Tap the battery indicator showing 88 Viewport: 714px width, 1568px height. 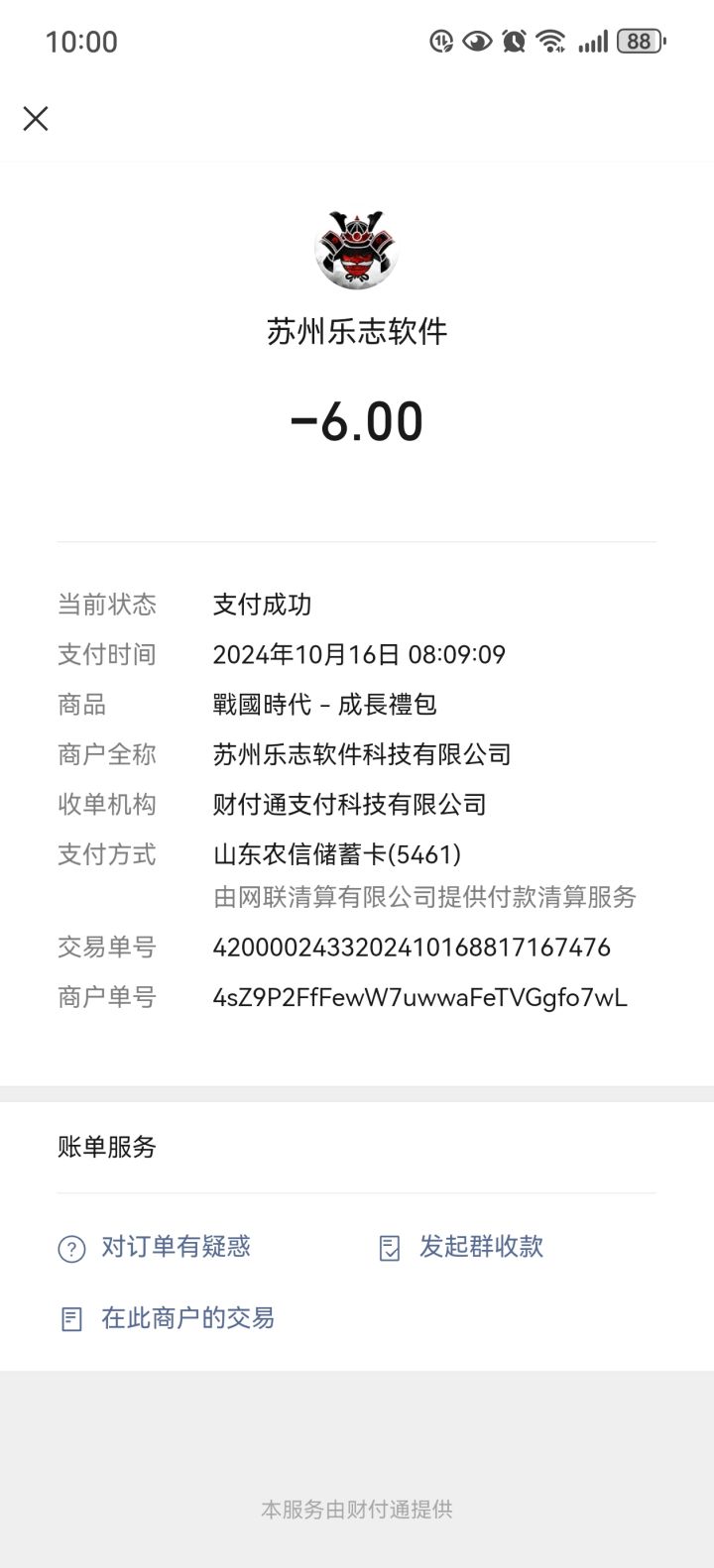tap(640, 41)
